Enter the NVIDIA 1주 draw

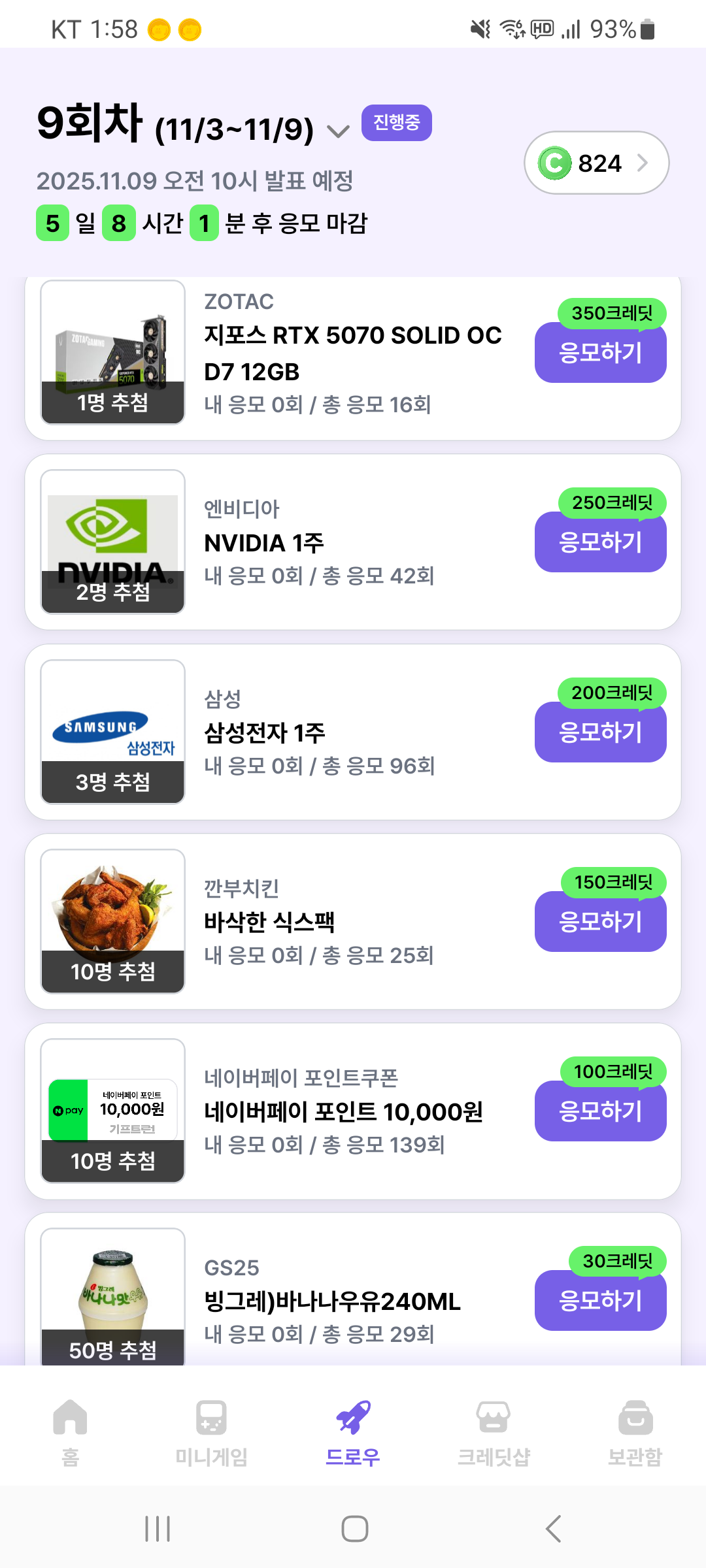pyautogui.click(x=600, y=543)
